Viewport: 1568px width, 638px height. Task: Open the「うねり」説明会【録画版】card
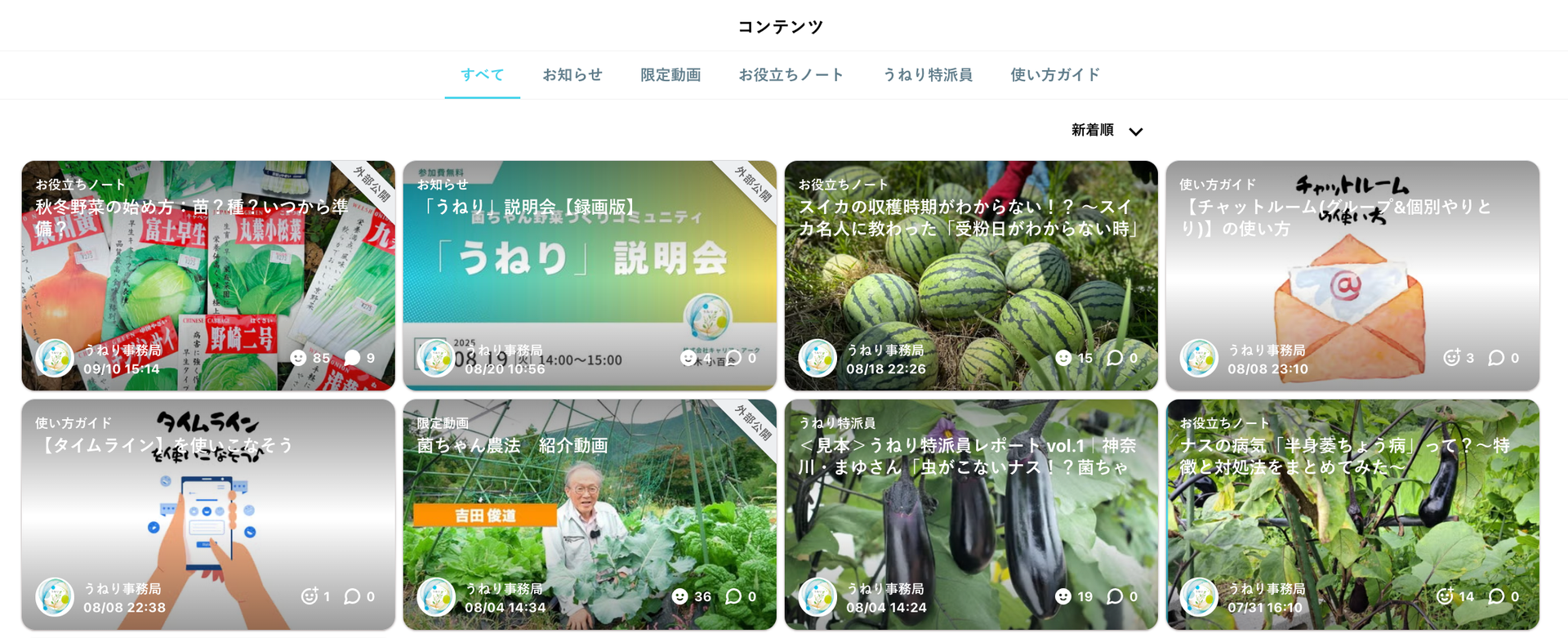pos(589,275)
